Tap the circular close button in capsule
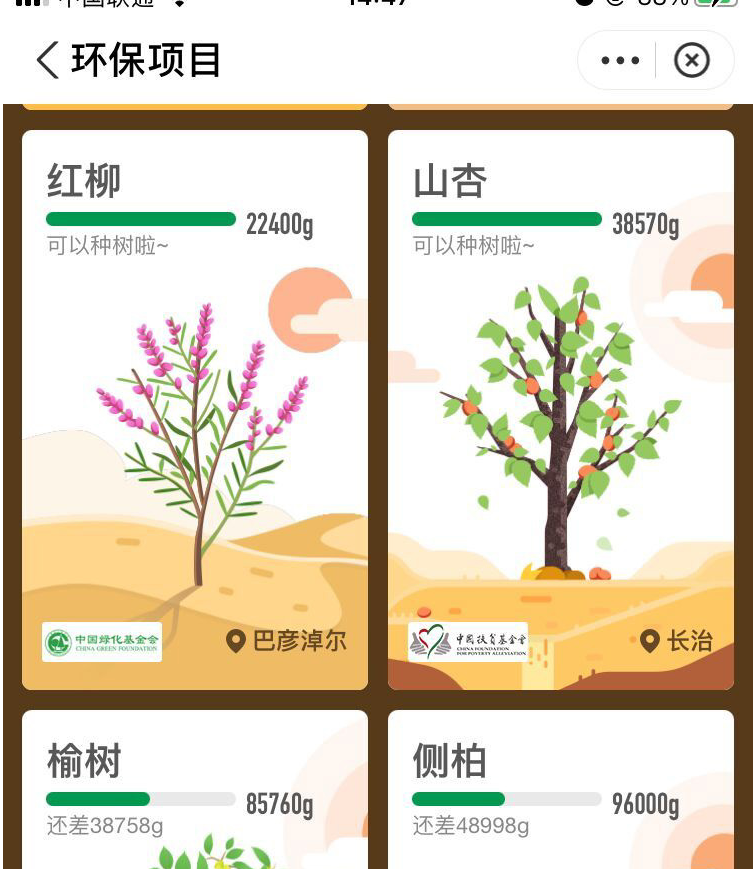This screenshot has height=869, width=756. pyautogui.click(x=691, y=60)
